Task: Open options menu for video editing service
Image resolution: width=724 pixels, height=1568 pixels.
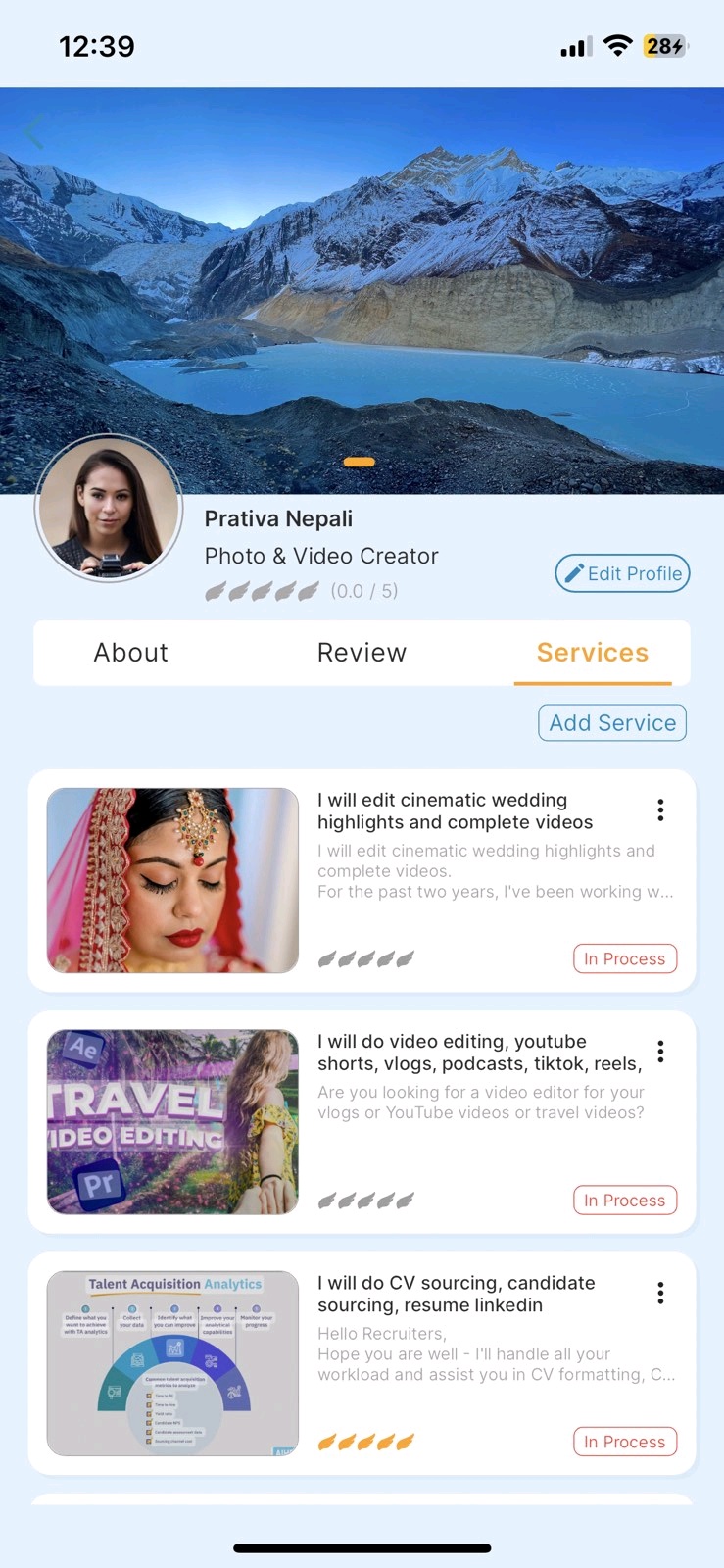Action: click(x=660, y=1052)
